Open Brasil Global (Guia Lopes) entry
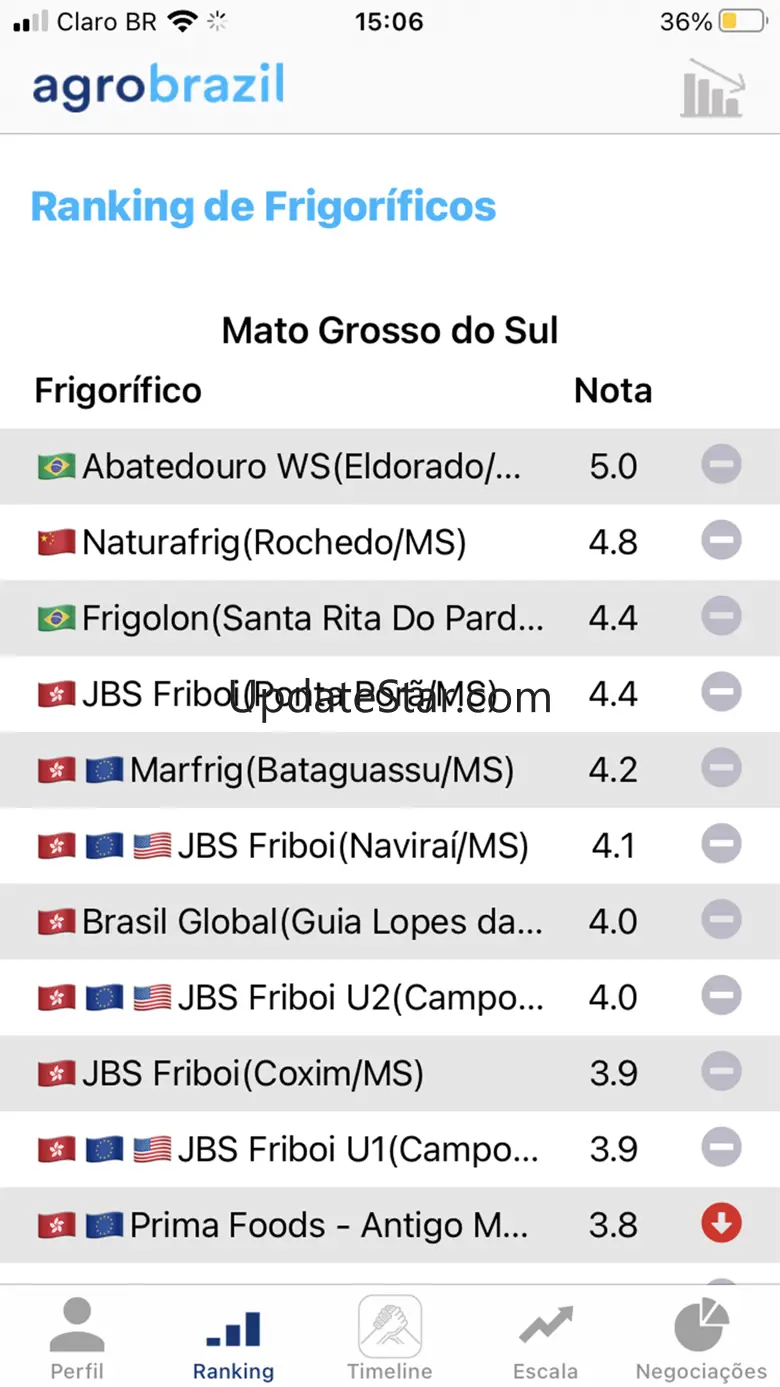780x1387 pixels. click(312, 922)
